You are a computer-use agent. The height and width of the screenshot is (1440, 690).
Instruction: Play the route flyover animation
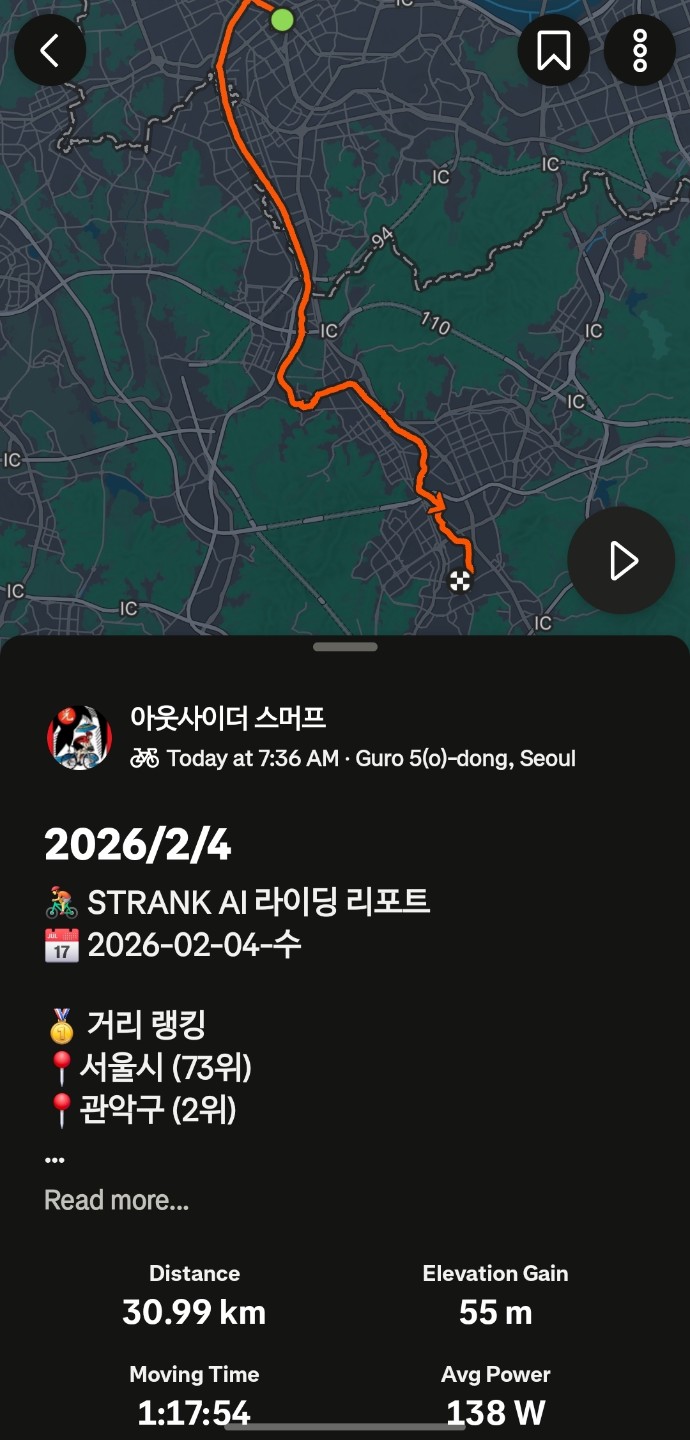click(x=621, y=560)
